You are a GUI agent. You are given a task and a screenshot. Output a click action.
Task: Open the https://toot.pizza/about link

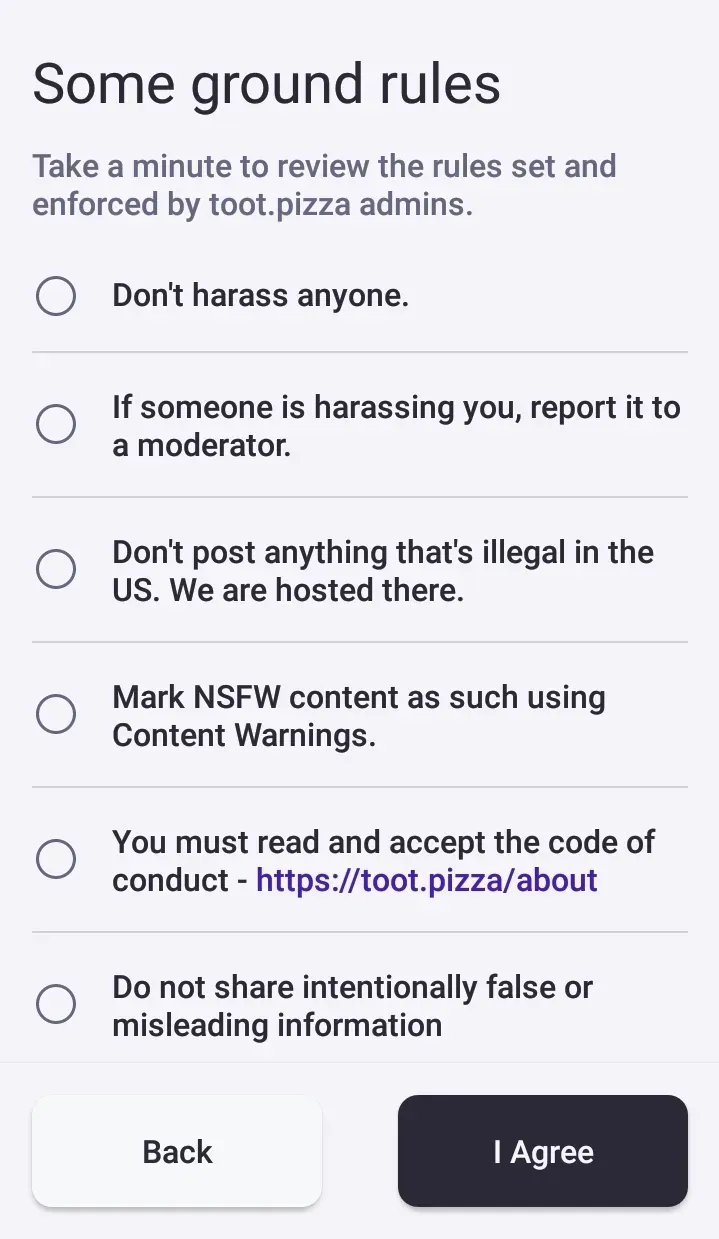(427, 880)
